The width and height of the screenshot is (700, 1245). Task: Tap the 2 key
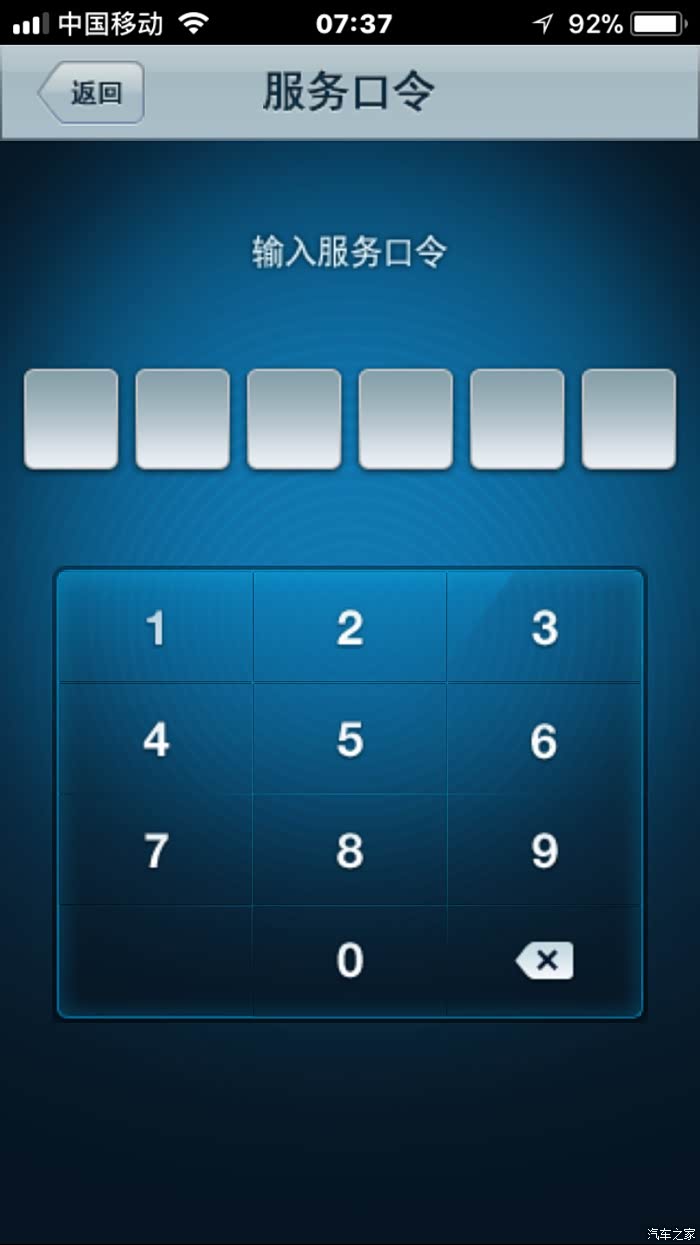(350, 628)
